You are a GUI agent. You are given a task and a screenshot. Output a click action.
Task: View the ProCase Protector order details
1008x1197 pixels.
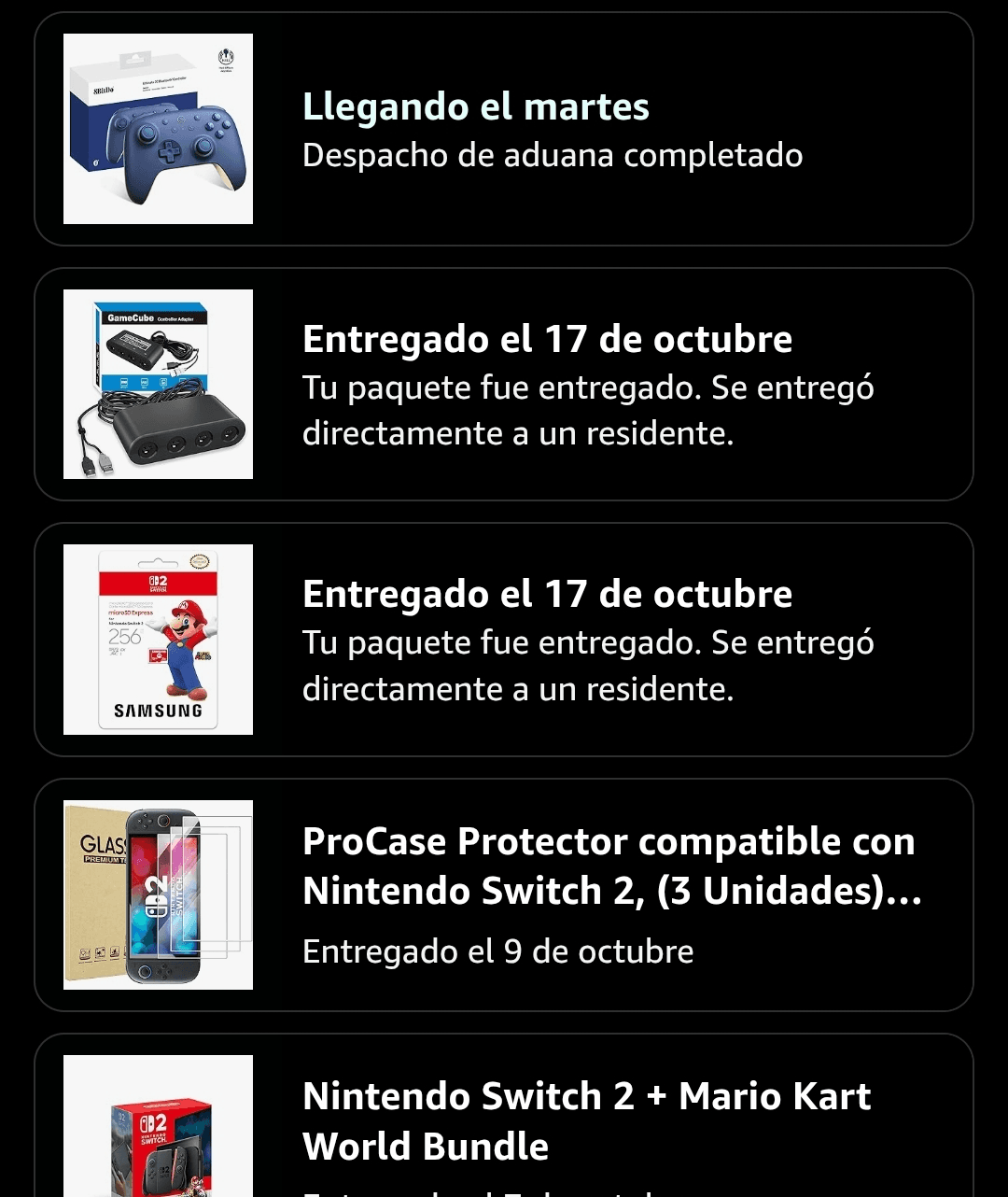point(504,894)
